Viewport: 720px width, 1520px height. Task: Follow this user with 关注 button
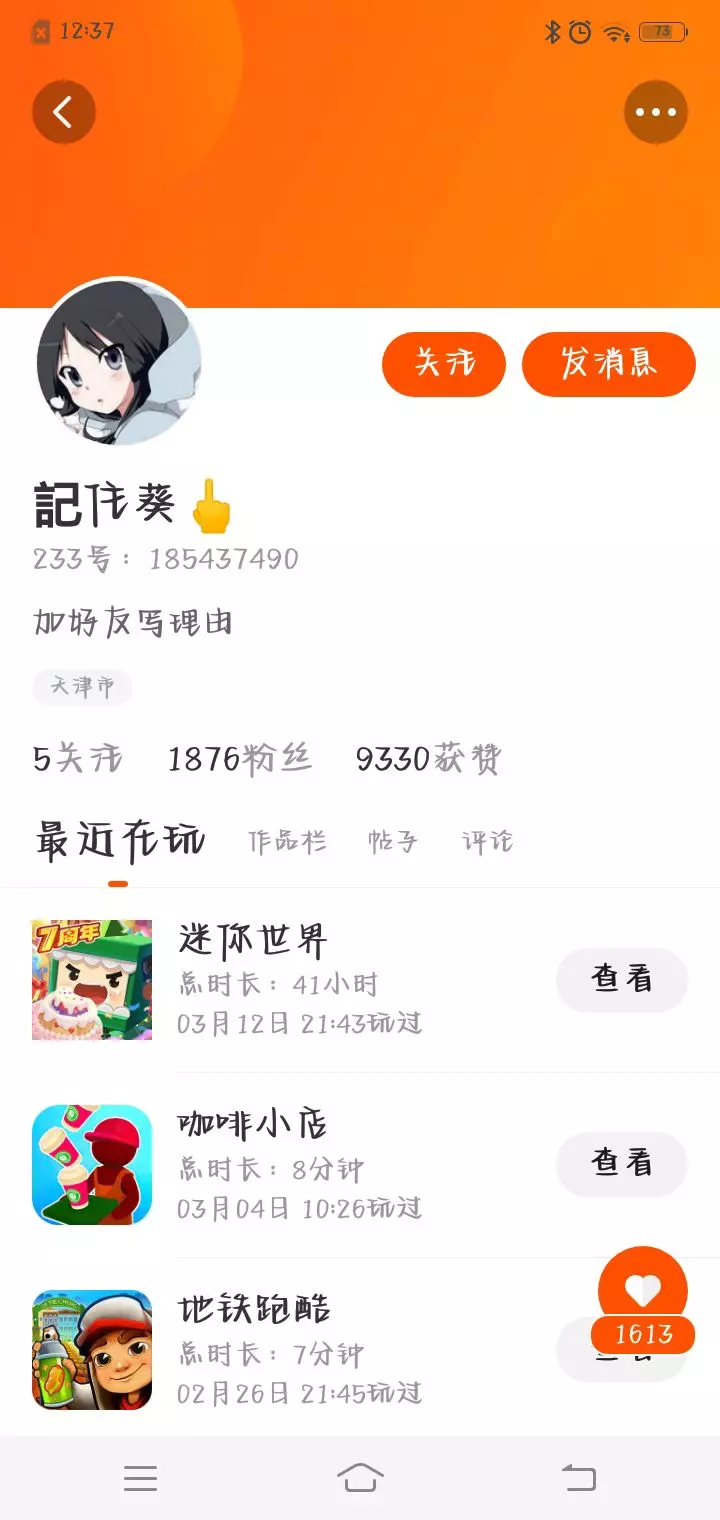click(444, 363)
